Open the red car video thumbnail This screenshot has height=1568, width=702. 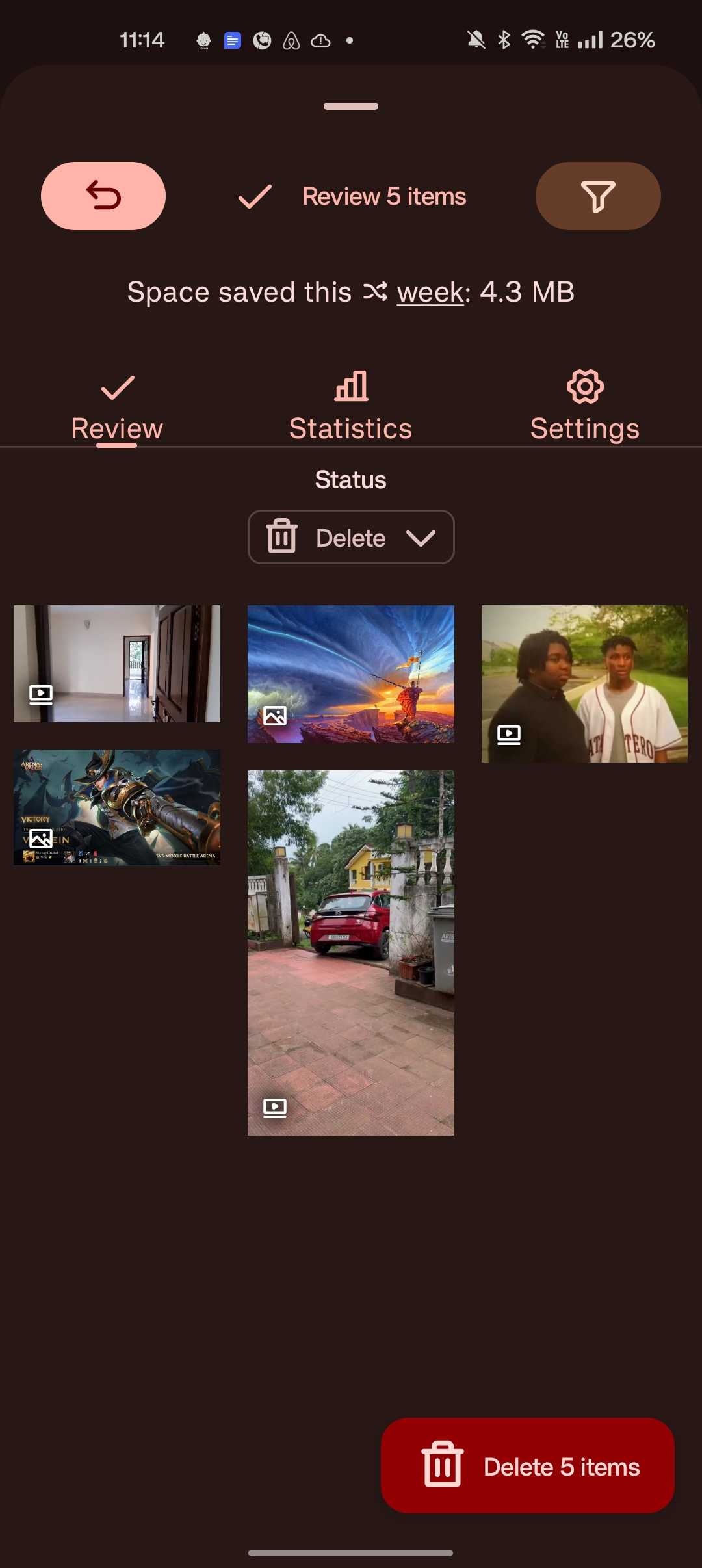[351, 953]
